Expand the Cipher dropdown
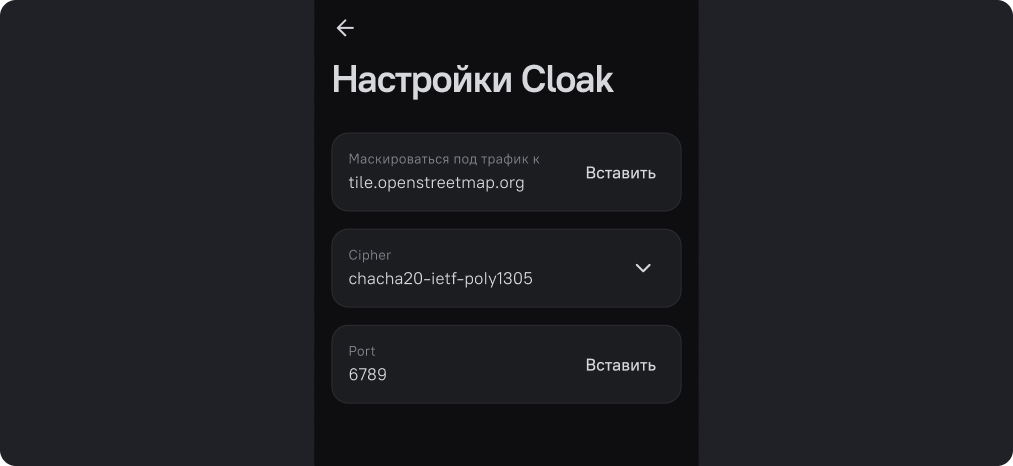Viewport: 1013px width, 466px height. tap(643, 268)
